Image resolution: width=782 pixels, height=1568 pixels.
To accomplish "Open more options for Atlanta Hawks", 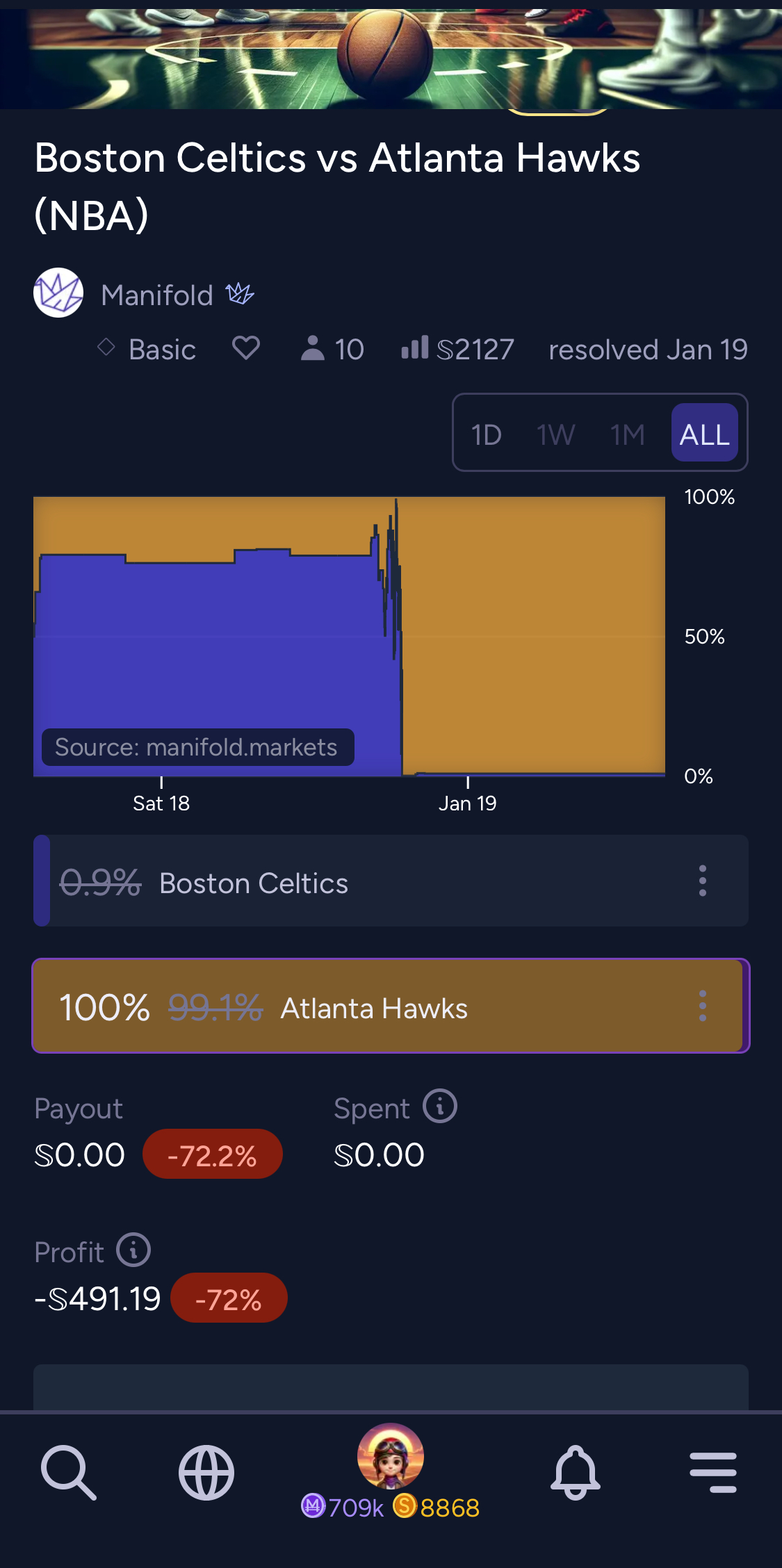I will pyautogui.click(x=703, y=1006).
